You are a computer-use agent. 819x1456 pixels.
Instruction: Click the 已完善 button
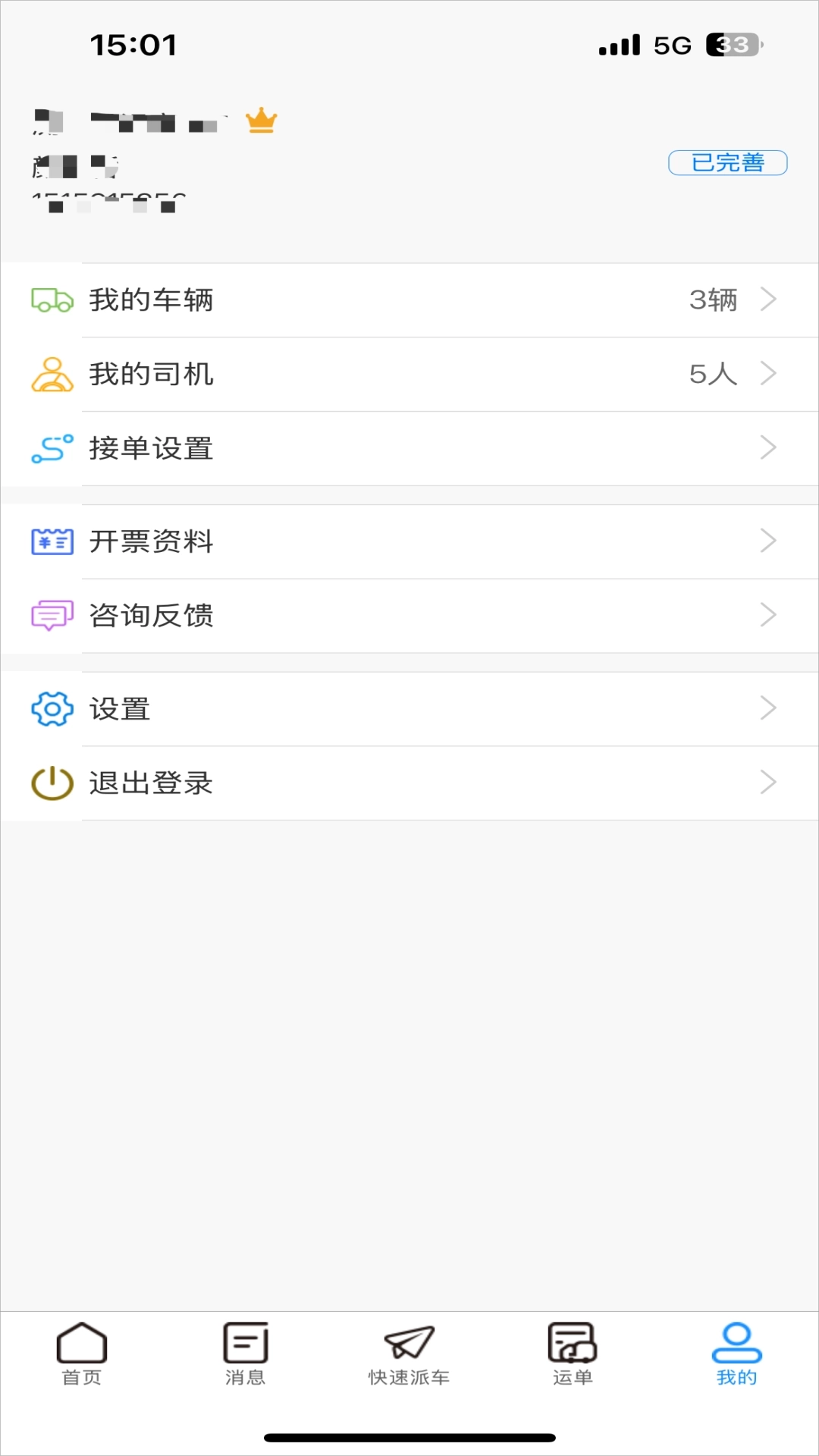tap(727, 162)
